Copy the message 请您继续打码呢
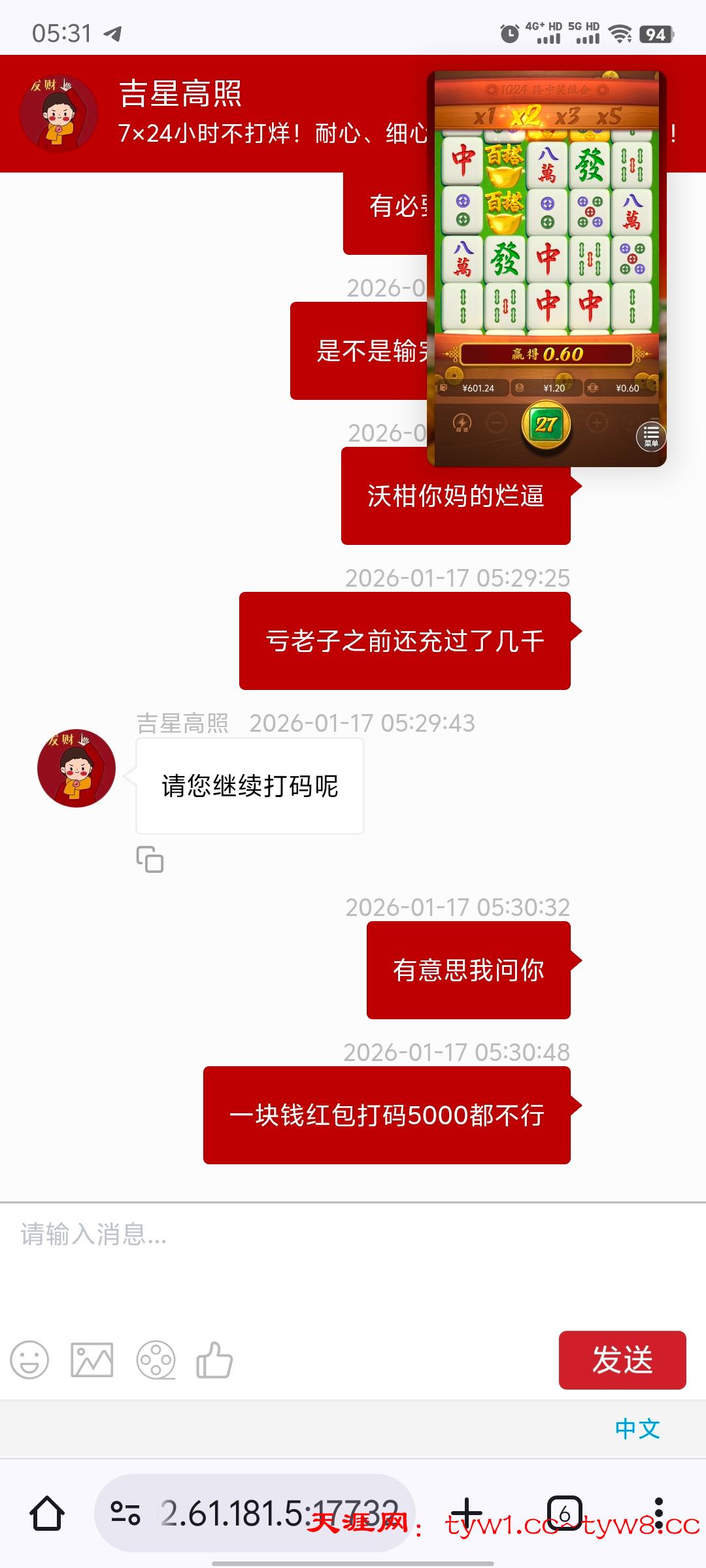Viewport: 706px width, 1568px height. pyautogui.click(x=150, y=859)
